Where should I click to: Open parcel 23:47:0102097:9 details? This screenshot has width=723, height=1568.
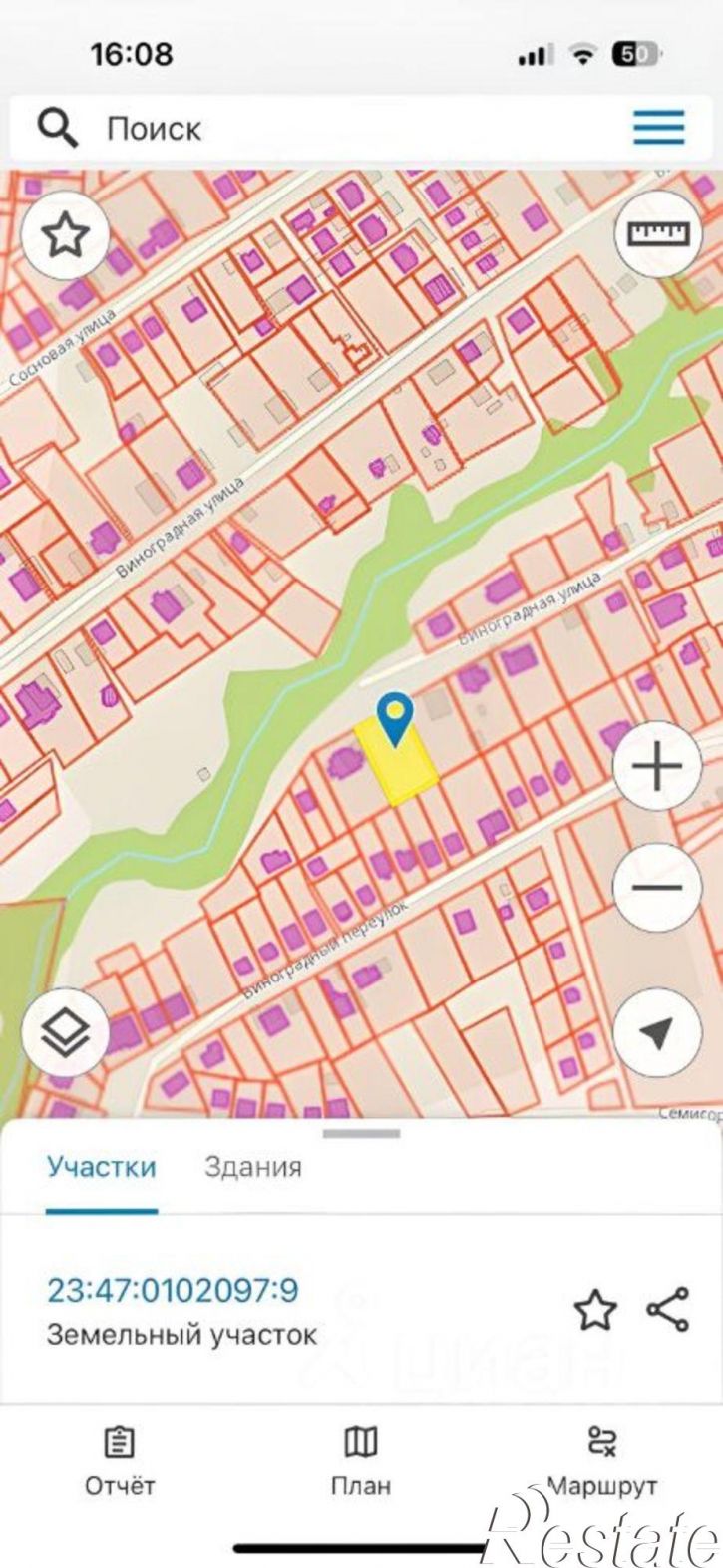[173, 1290]
